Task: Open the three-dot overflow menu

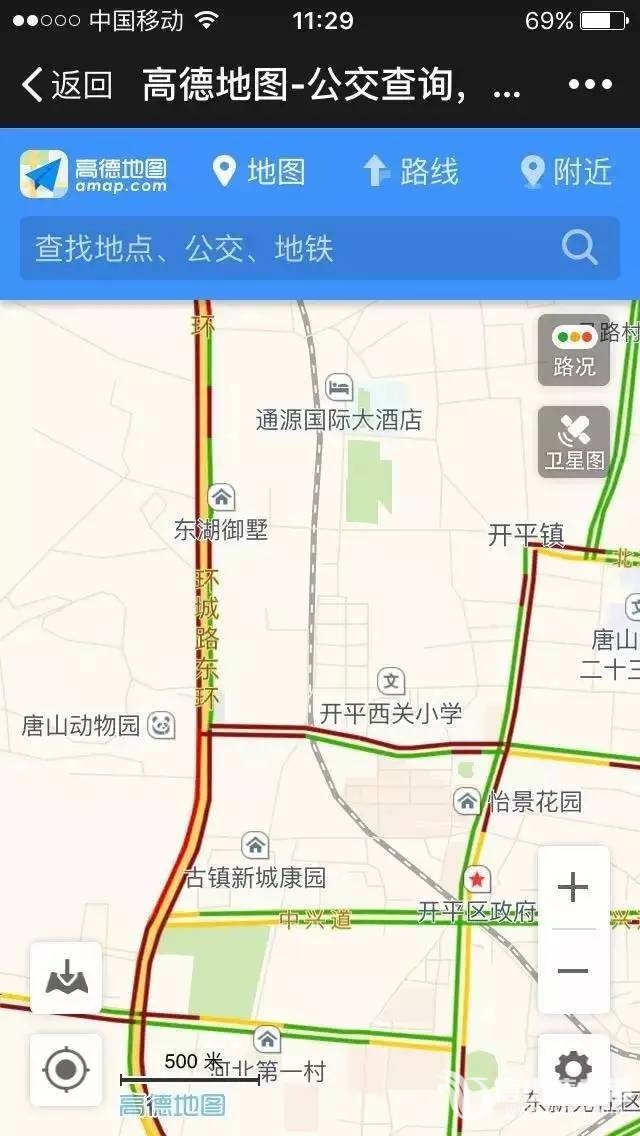Action: pyautogui.click(x=588, y=85)
